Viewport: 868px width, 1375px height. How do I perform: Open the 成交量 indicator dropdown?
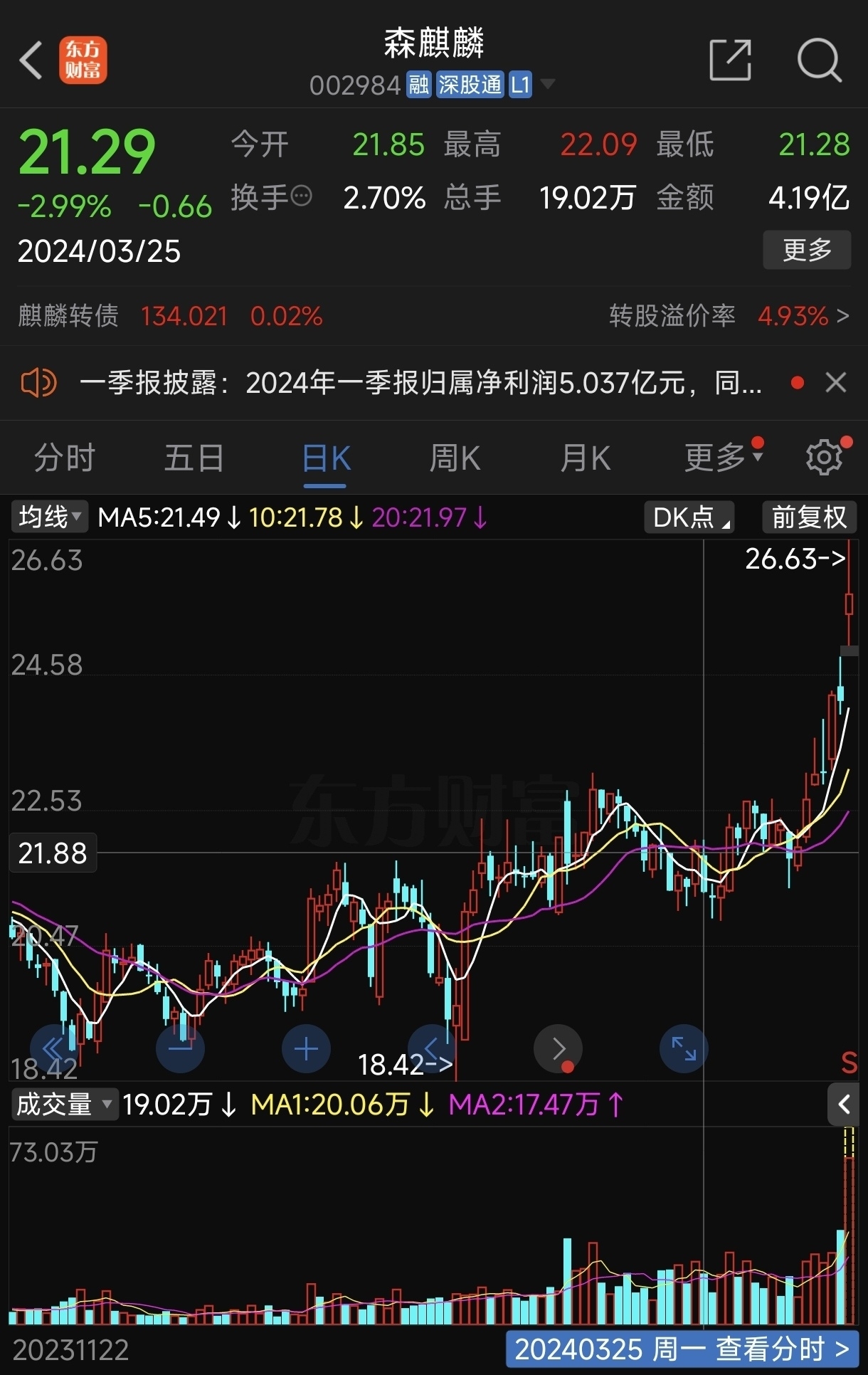point(64,1105)
